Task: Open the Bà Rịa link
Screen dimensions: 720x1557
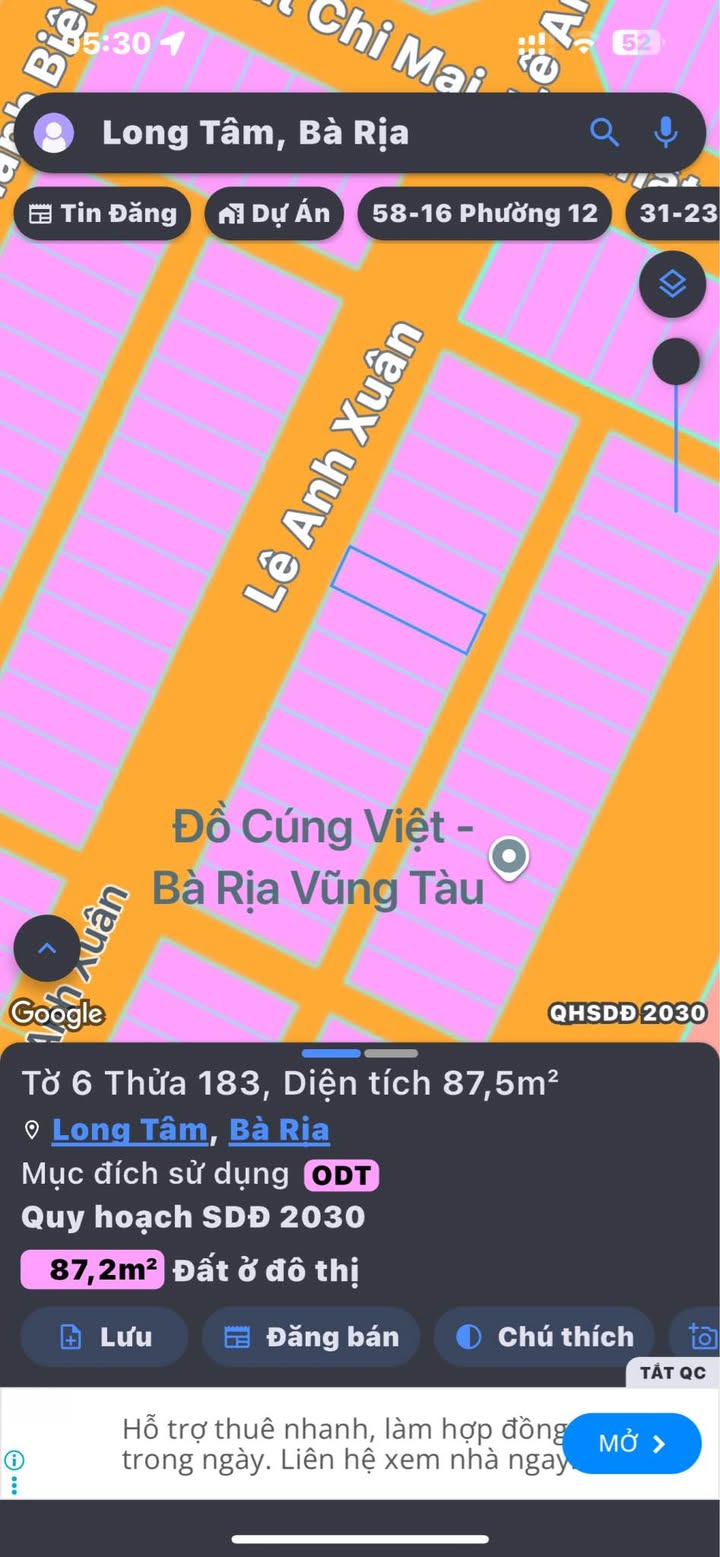Action: (279, 1130)
